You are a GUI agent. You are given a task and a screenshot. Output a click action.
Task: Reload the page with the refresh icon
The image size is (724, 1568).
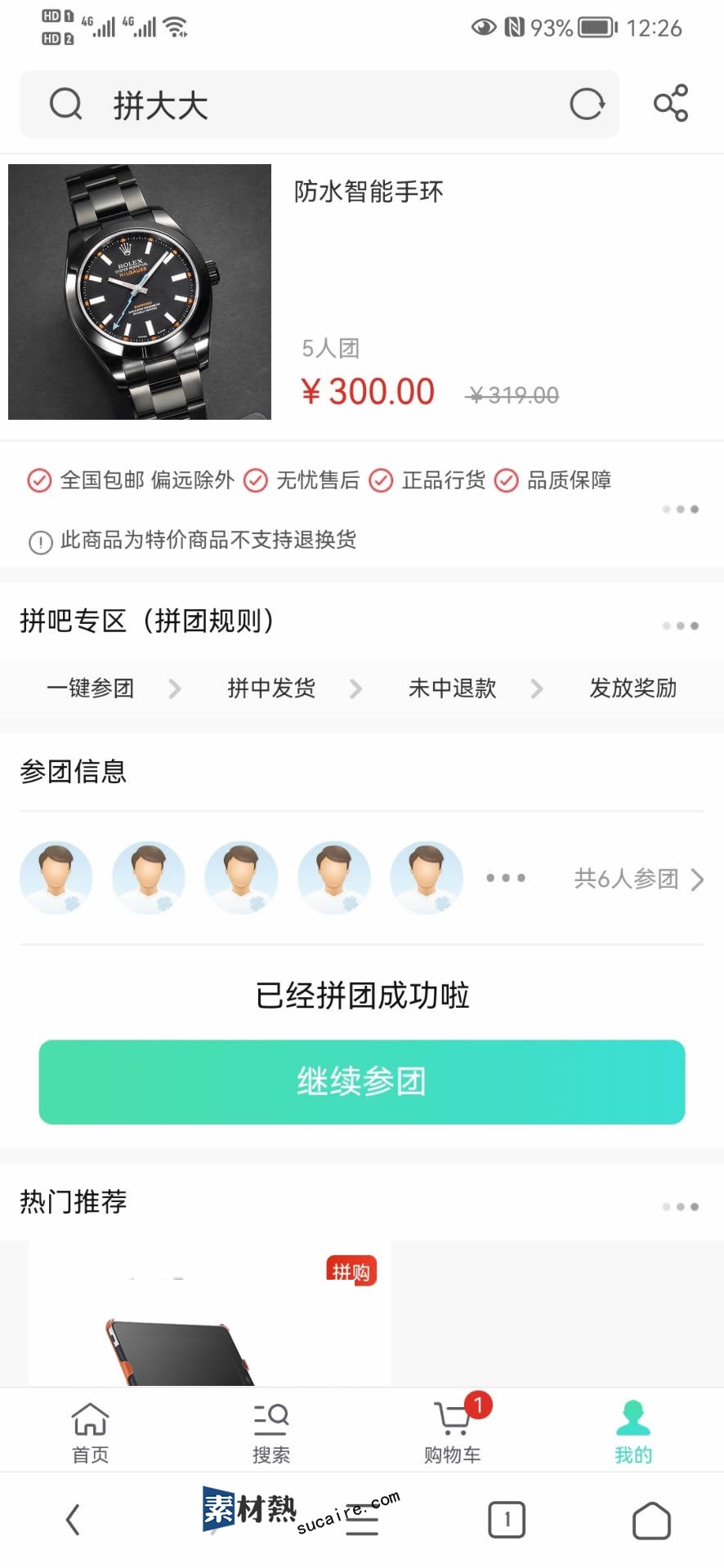point(587,105)
